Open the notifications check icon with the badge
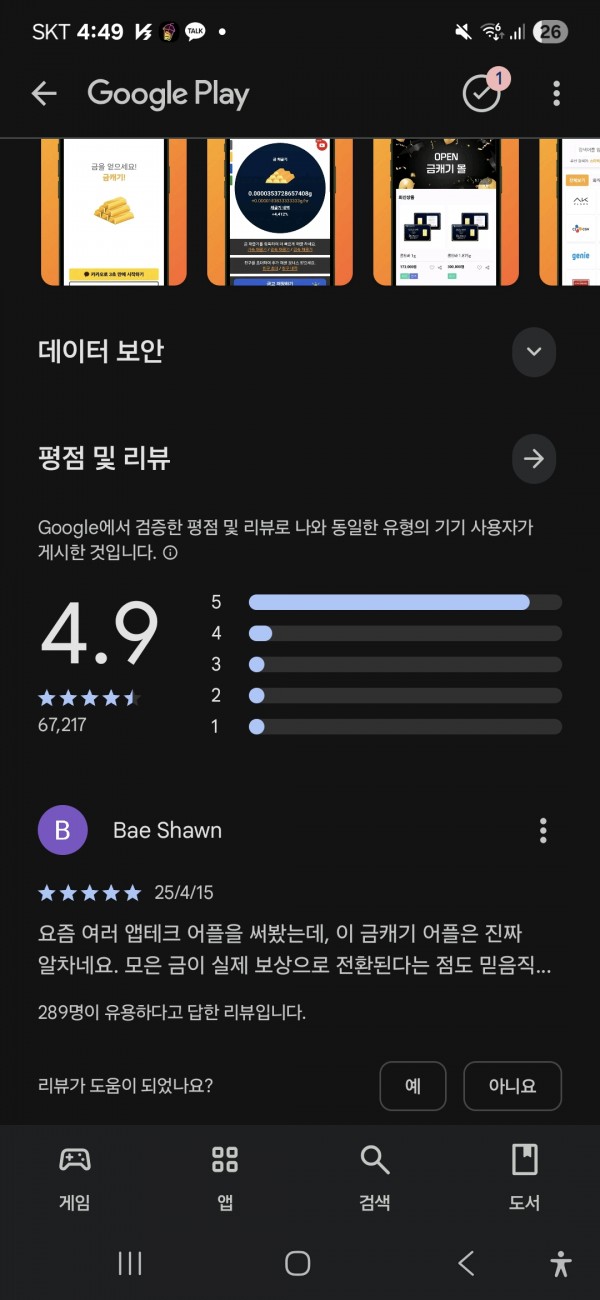This screenshot has width=600, height=1300. coord(482,93)
